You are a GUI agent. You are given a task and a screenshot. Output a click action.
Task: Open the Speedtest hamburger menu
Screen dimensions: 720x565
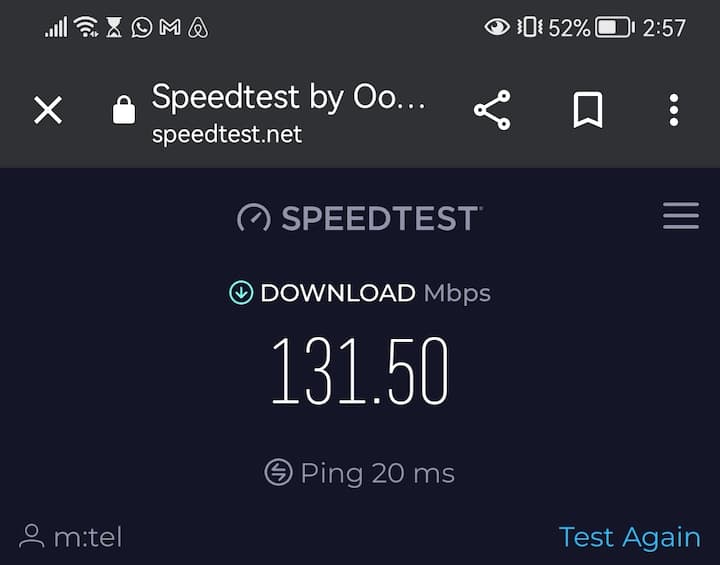681,216
